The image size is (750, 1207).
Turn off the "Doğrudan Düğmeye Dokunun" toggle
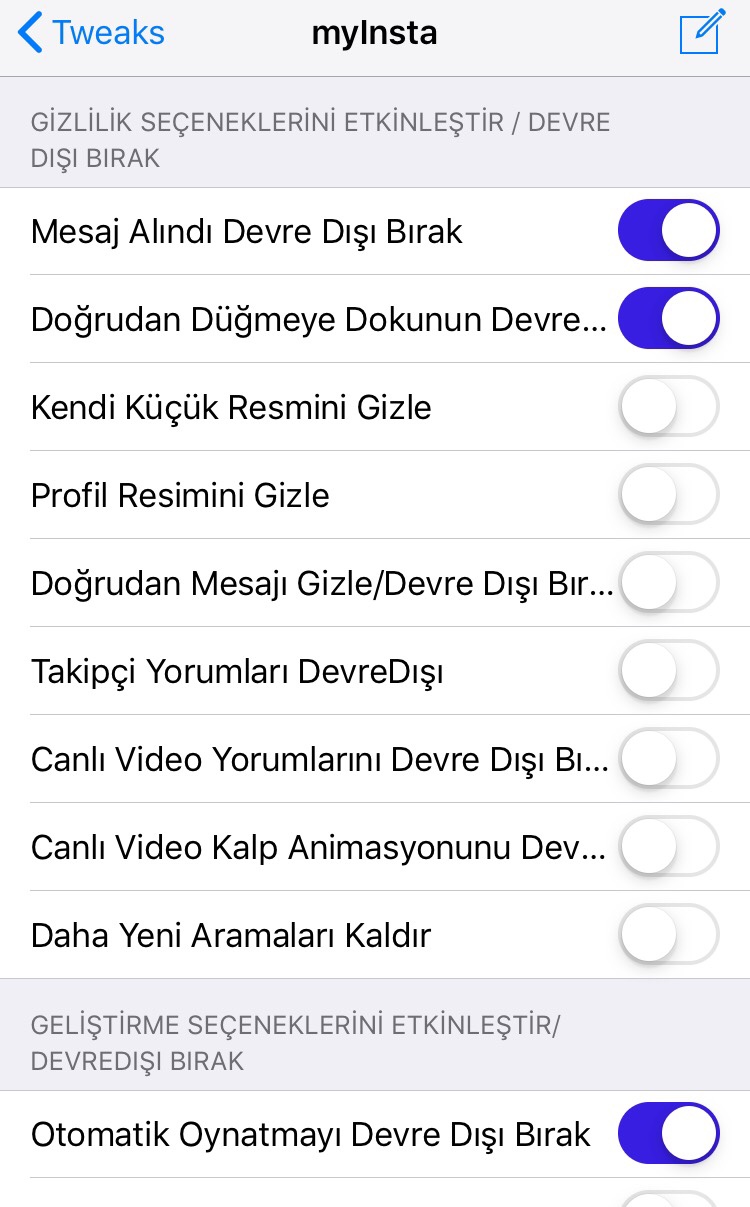coord(668,318)
